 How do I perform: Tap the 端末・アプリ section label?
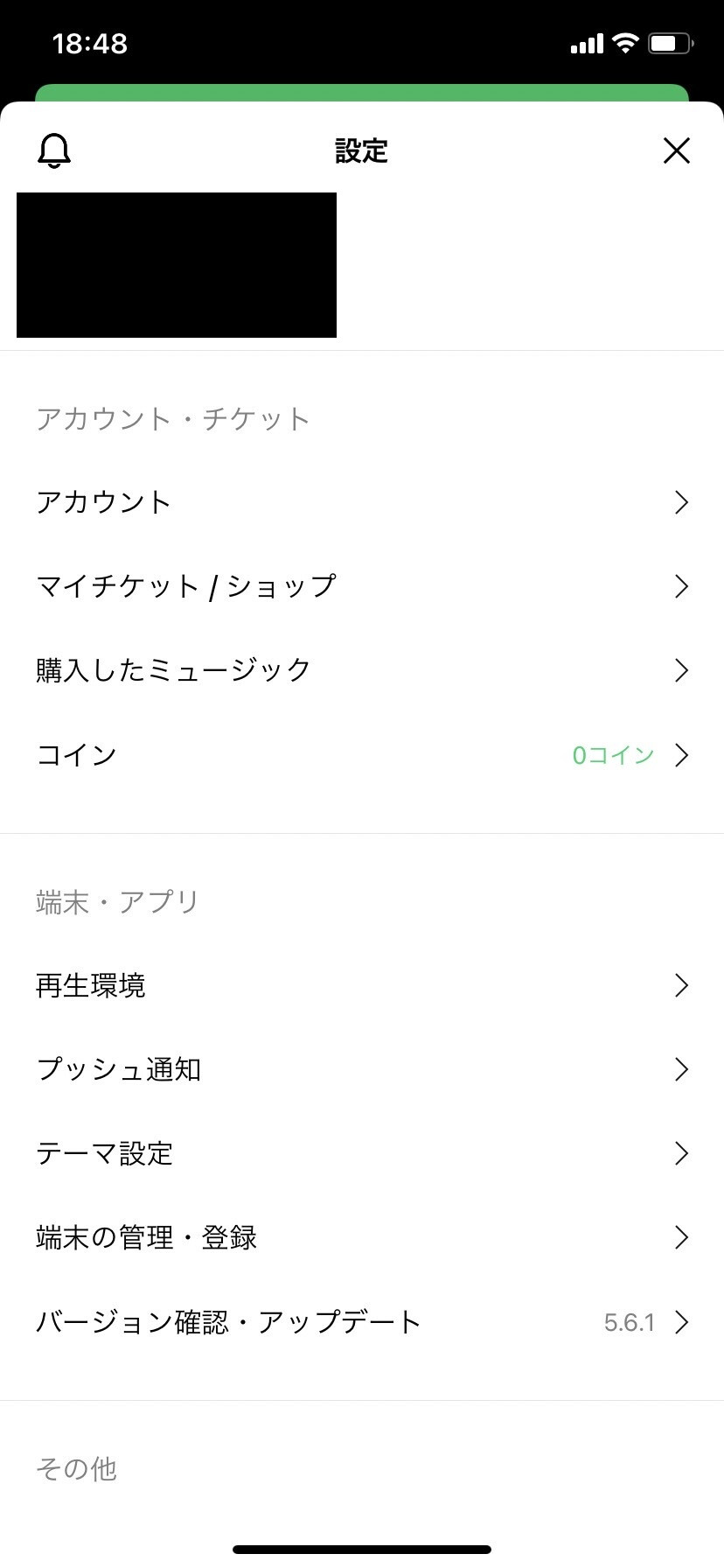[116, 901]
